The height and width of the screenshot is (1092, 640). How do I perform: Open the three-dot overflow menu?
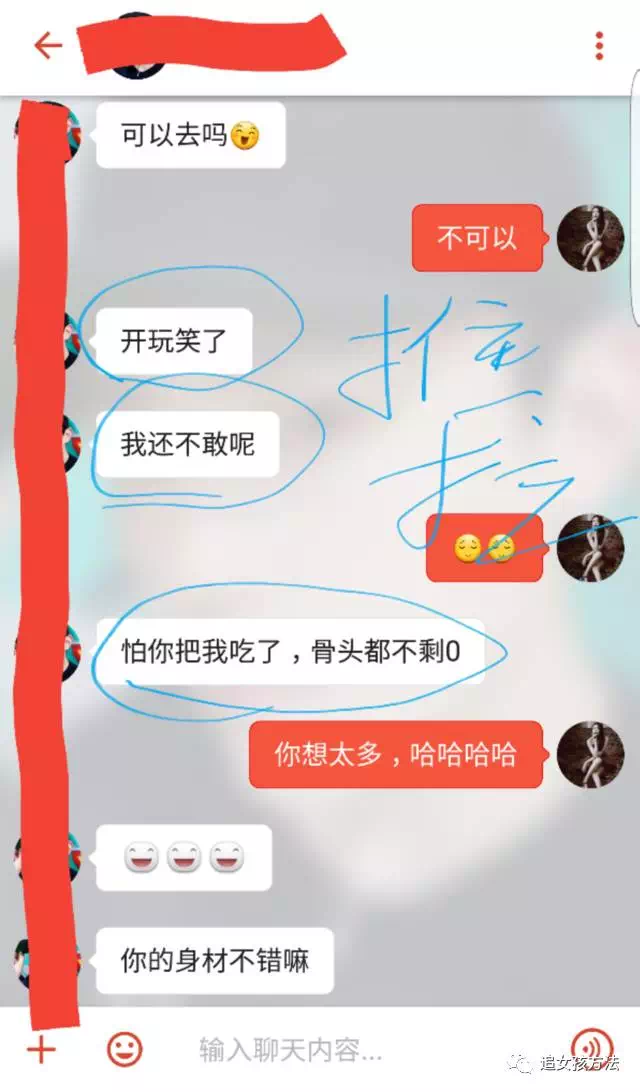599,46
